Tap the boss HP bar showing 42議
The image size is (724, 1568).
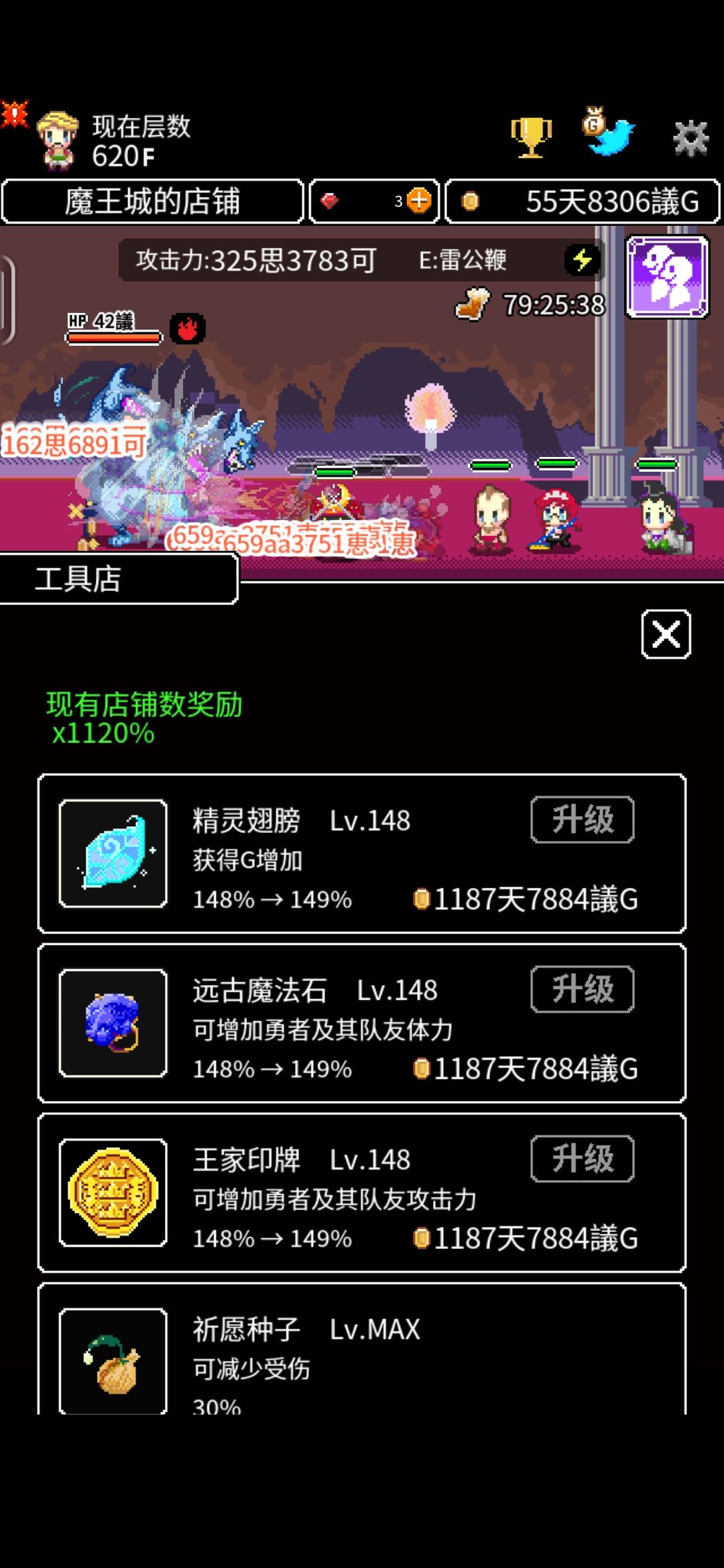(x=113, y=336)
